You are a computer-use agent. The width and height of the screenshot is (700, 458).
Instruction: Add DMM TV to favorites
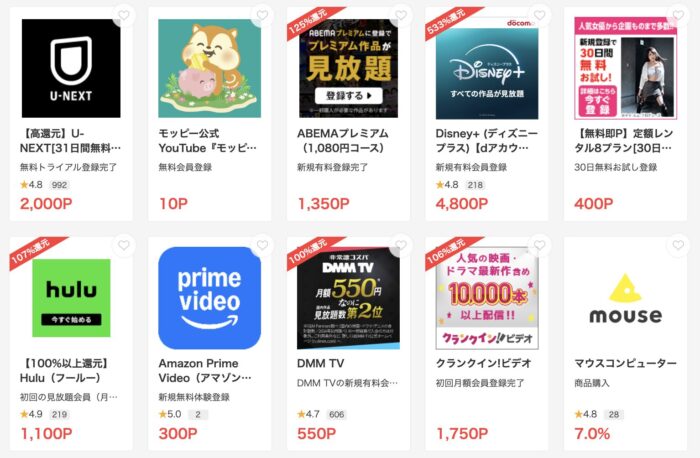click(x=400, y=245)
